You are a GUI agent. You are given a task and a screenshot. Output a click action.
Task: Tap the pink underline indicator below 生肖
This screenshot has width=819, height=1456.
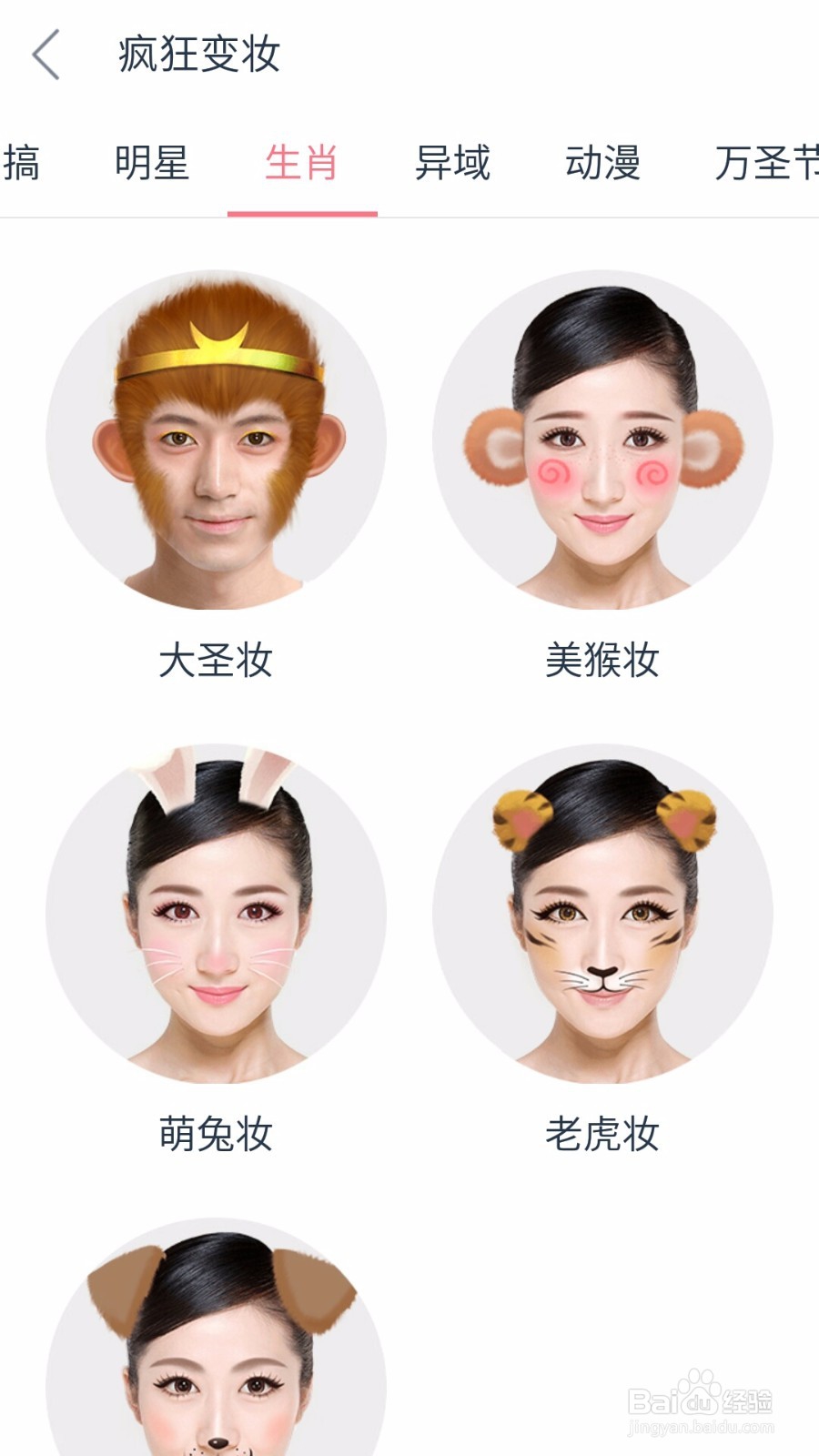(x=300, y=210)
